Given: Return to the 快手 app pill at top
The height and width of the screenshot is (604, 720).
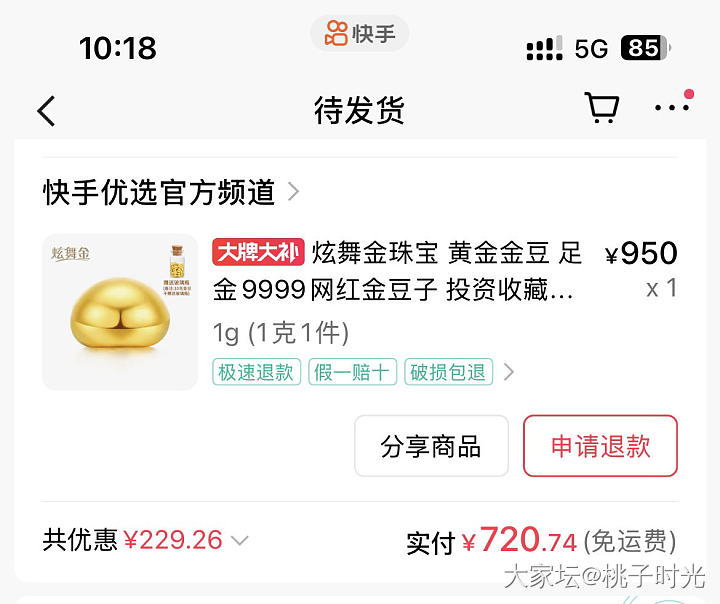Looking at the screenshot, I should (x=359, y=34).
